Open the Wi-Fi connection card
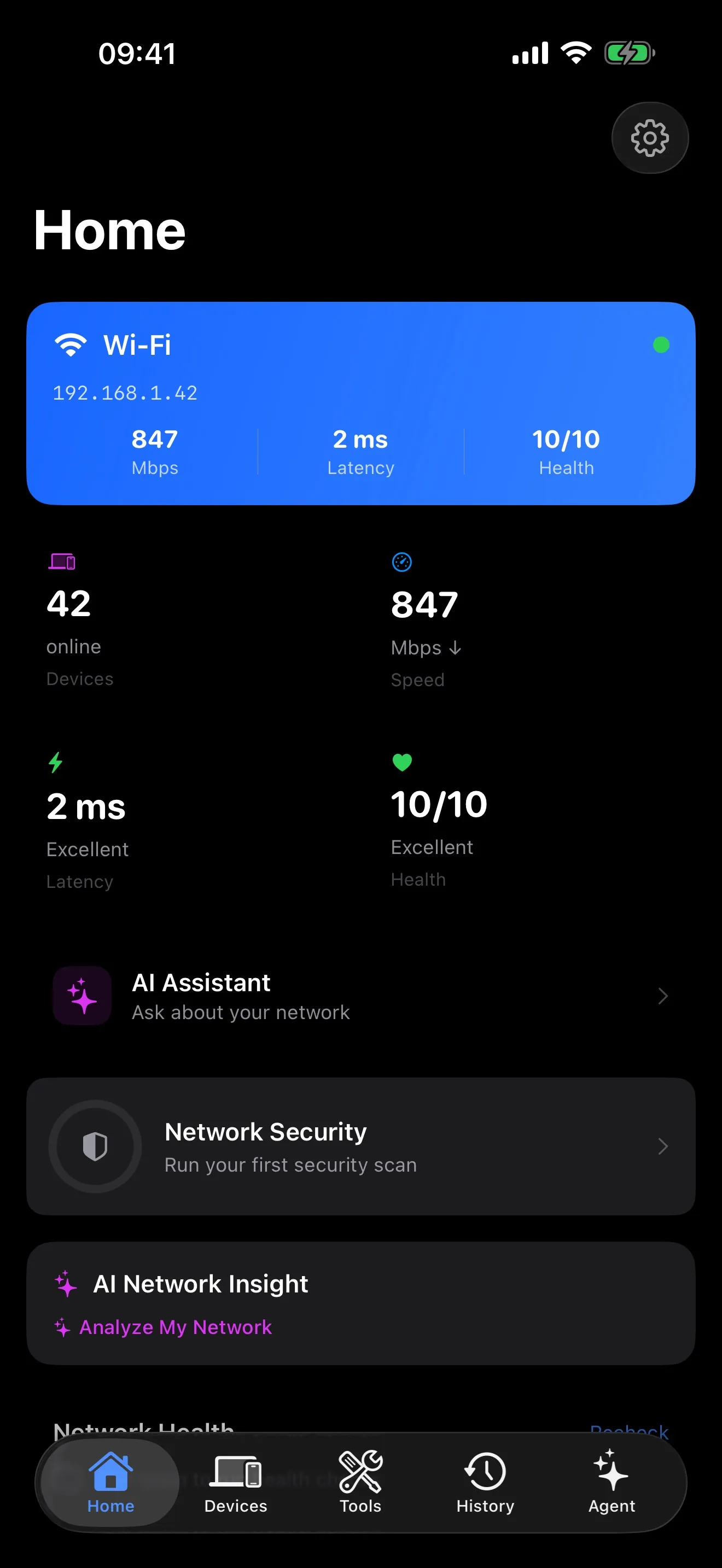Screen dimensions: 722x1568 360,403
